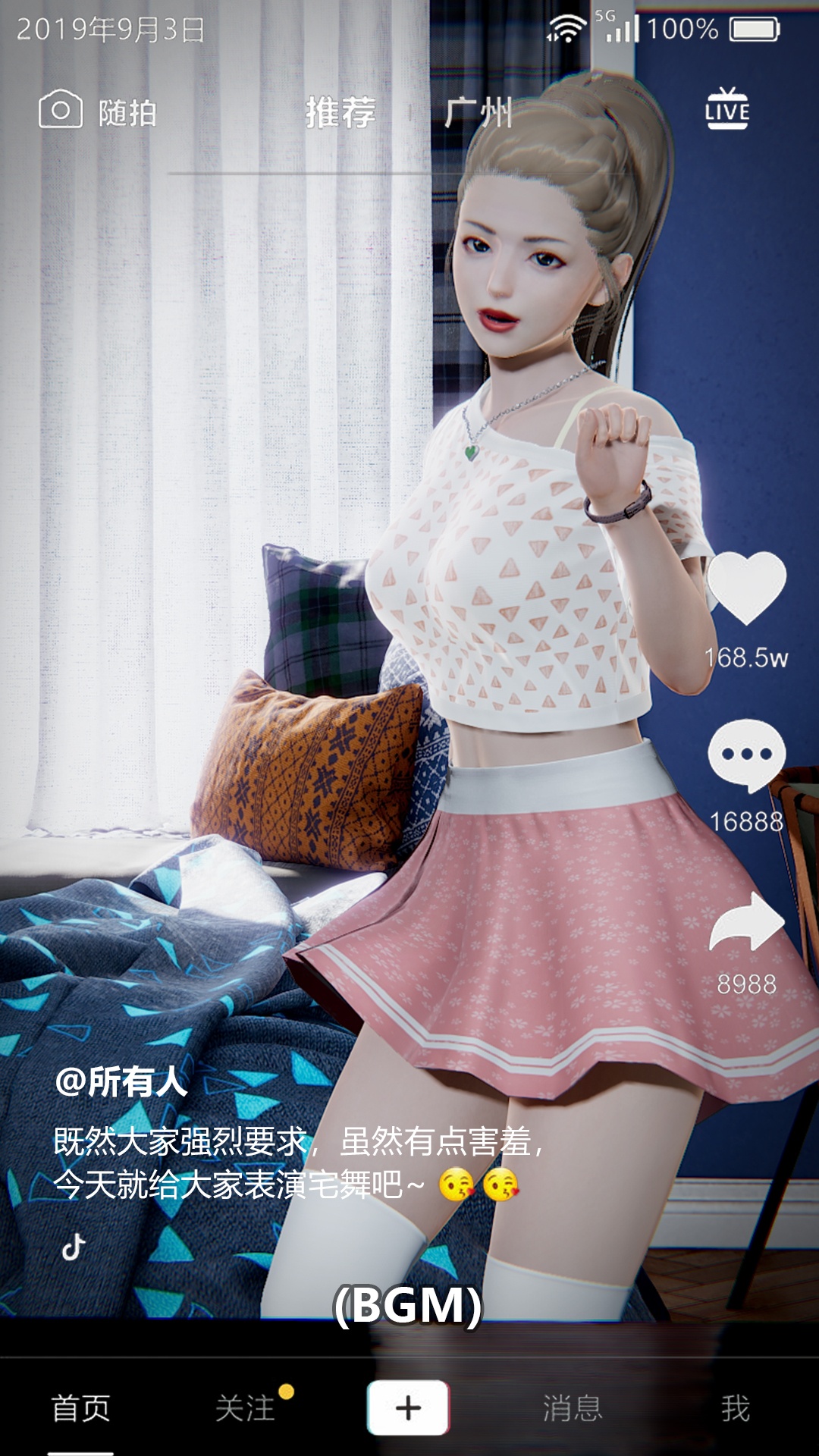Switch to the 推荐 tab
The width and height of the screenshot is (819, 1456).
point(340,113)
